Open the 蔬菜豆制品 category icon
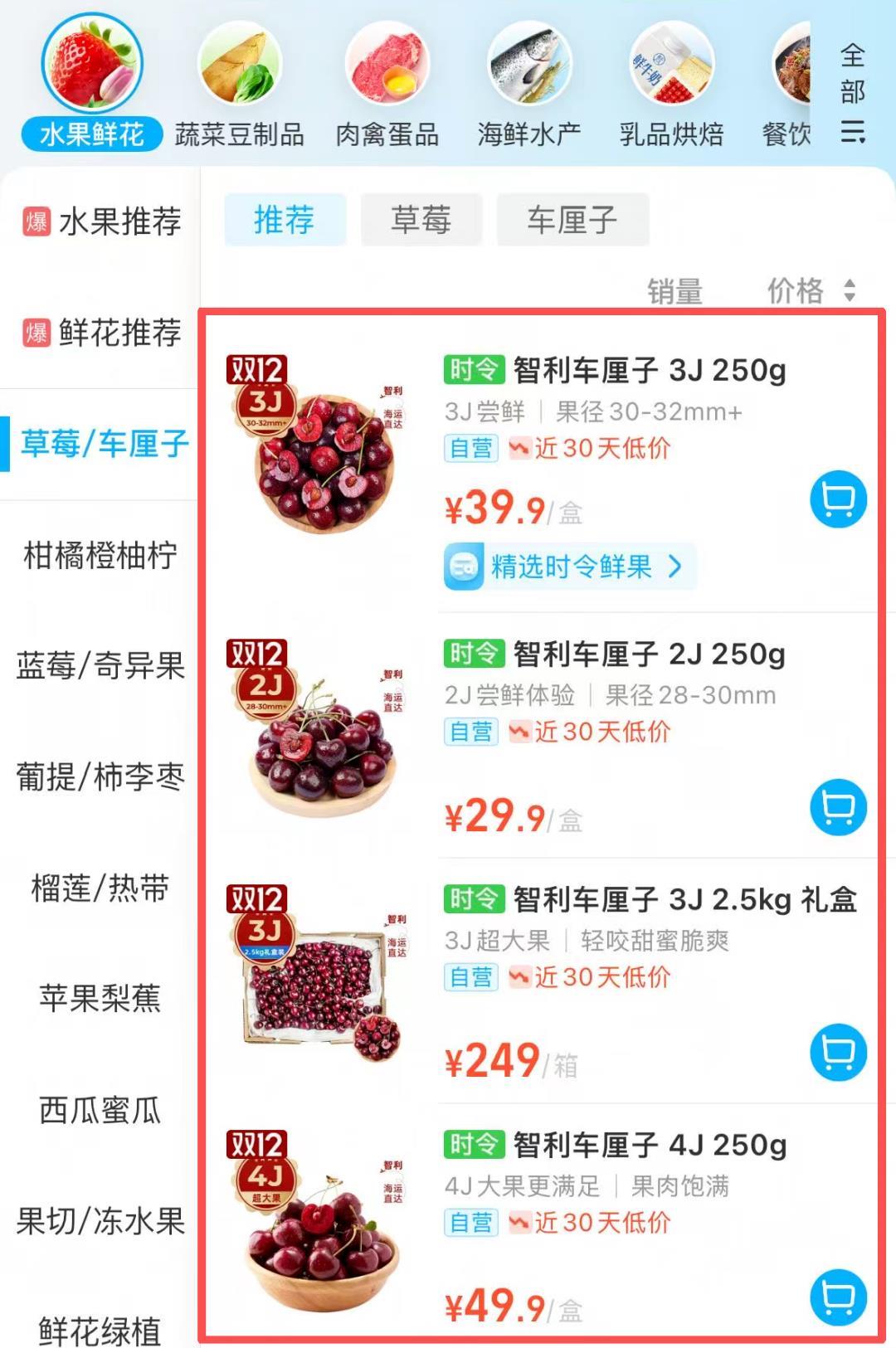 [238, 71]
